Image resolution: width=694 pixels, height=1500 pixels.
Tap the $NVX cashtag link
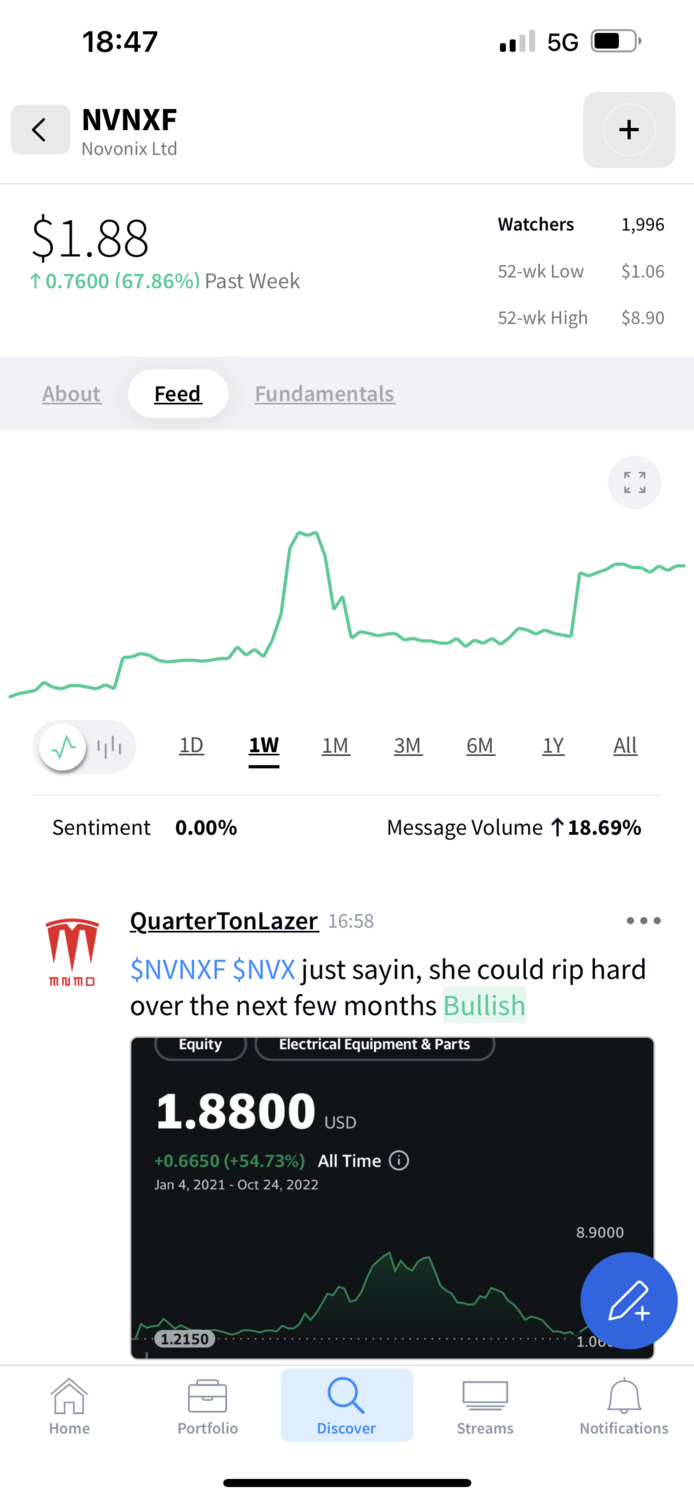point(264,970)
